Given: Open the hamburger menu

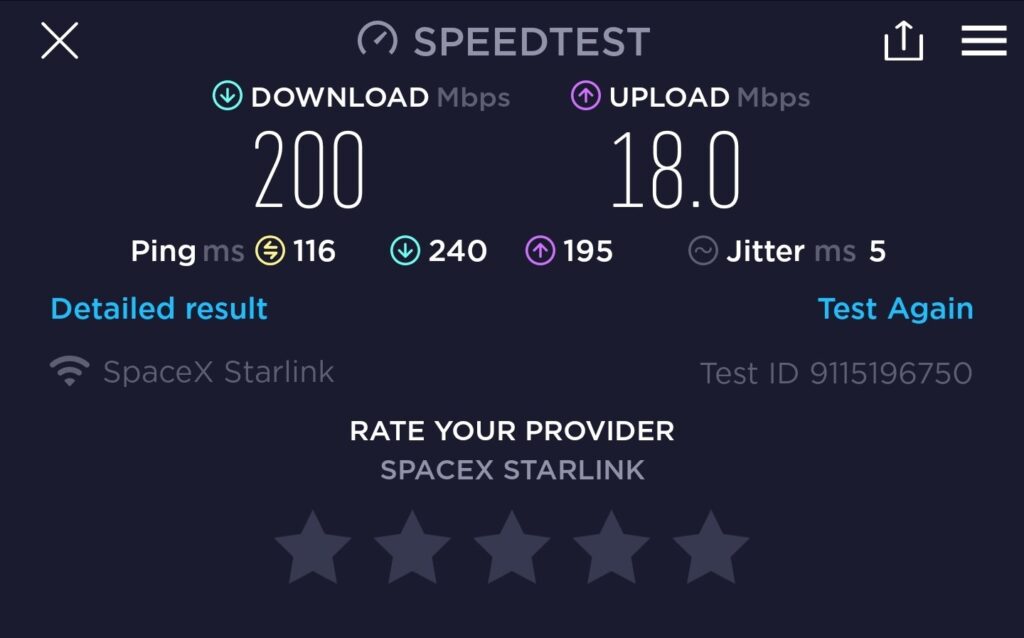Looking at the screenshot, I should (x=983, y=41).
